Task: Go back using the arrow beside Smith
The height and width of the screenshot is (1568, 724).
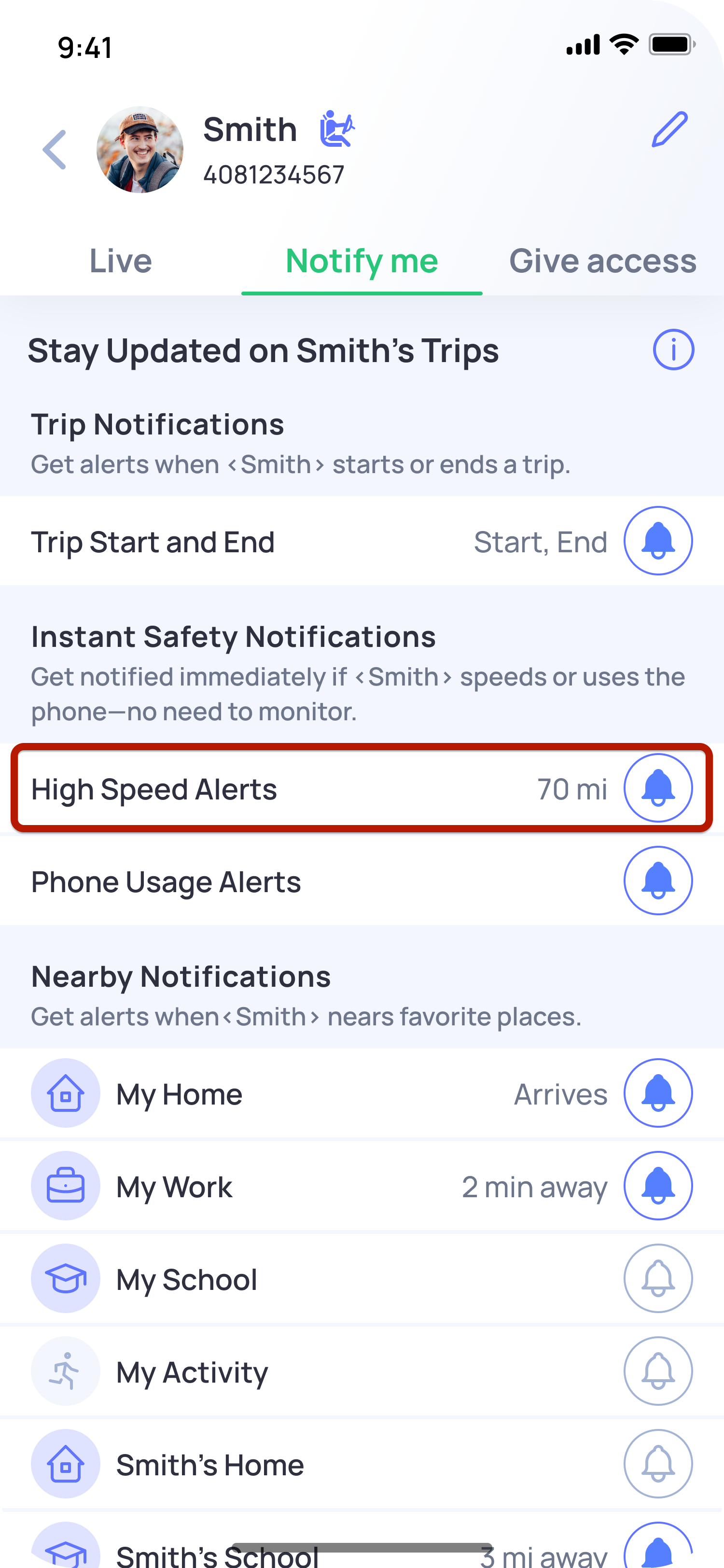Action: (55, 150)
